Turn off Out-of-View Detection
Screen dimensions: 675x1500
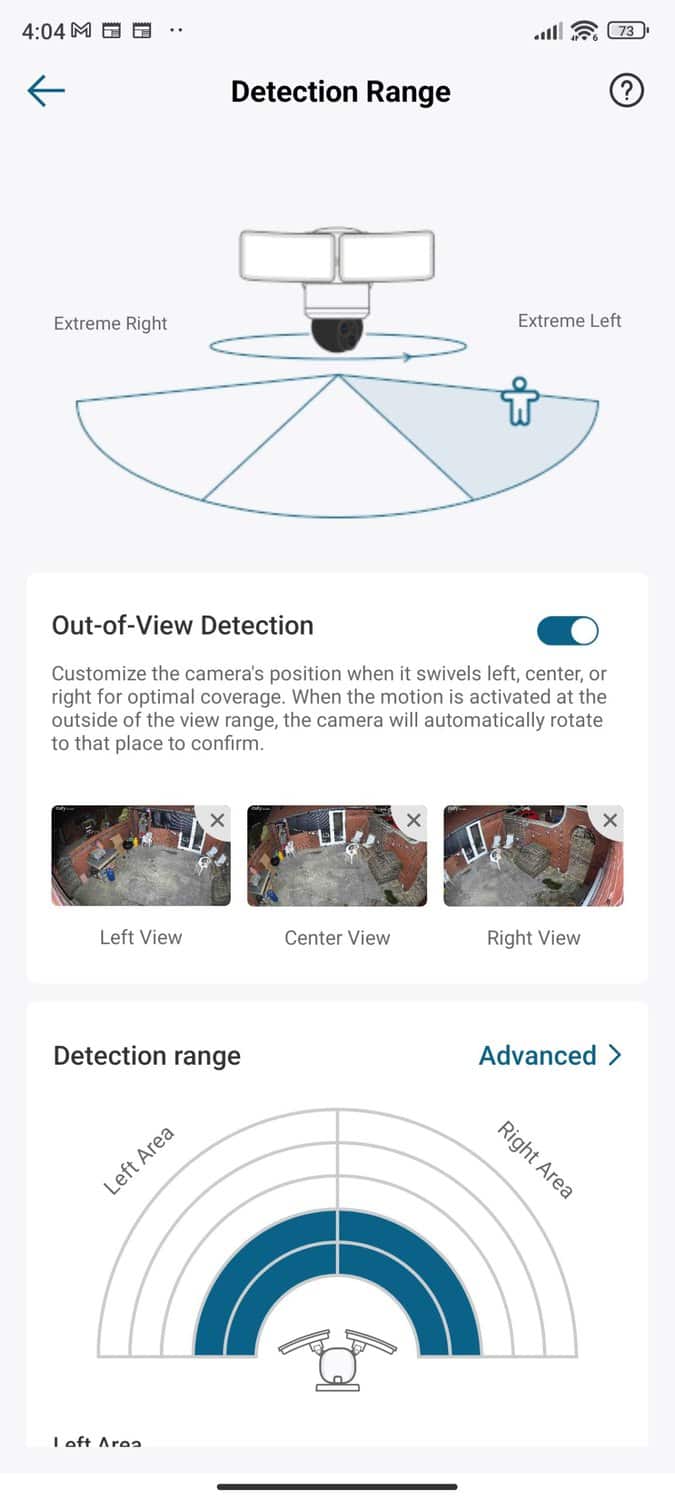pyautogui.click(x=567, y=631)
